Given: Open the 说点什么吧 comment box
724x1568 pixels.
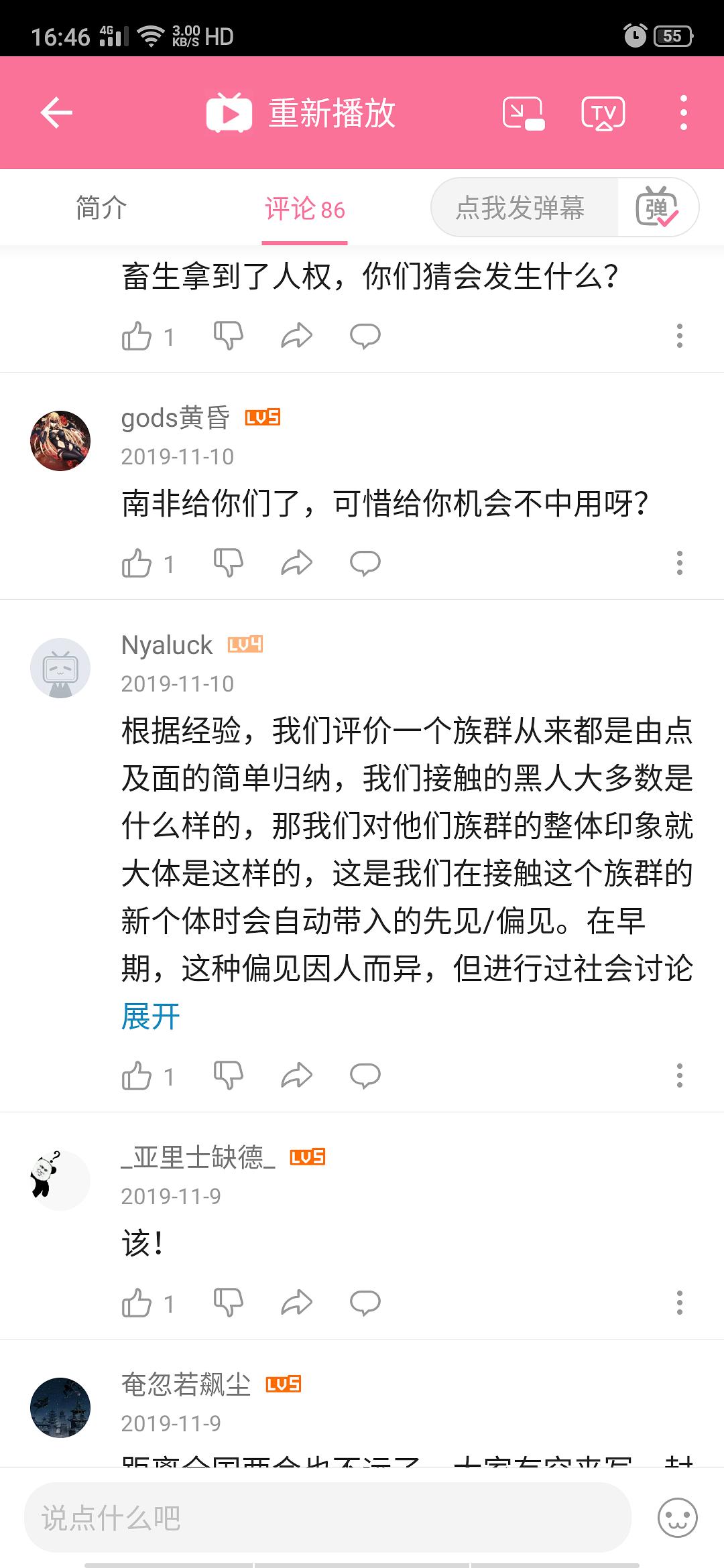Looking at the screenshot, I should coord(327,1518).
